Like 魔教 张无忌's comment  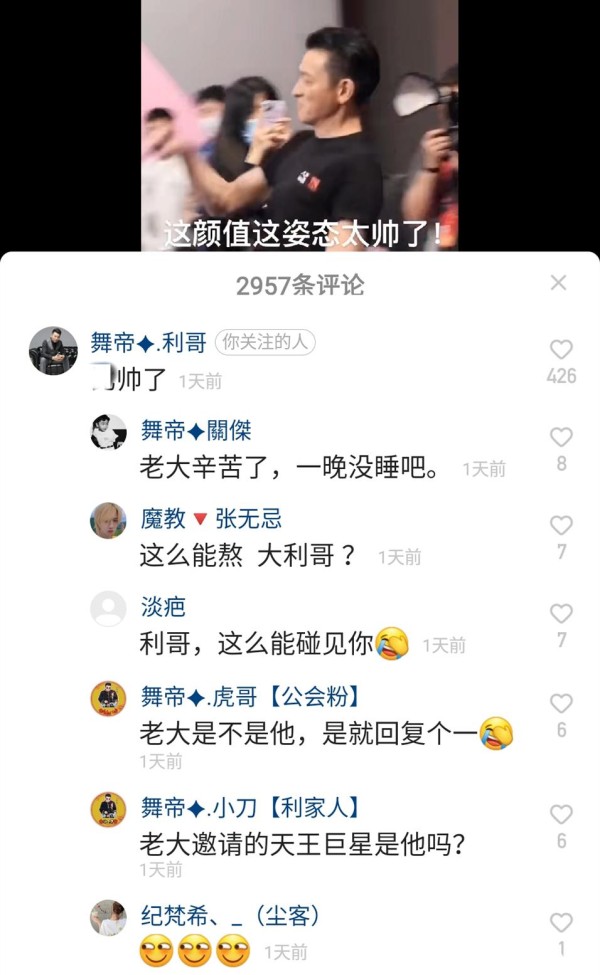pyautogui.click(x=561, y=526)
